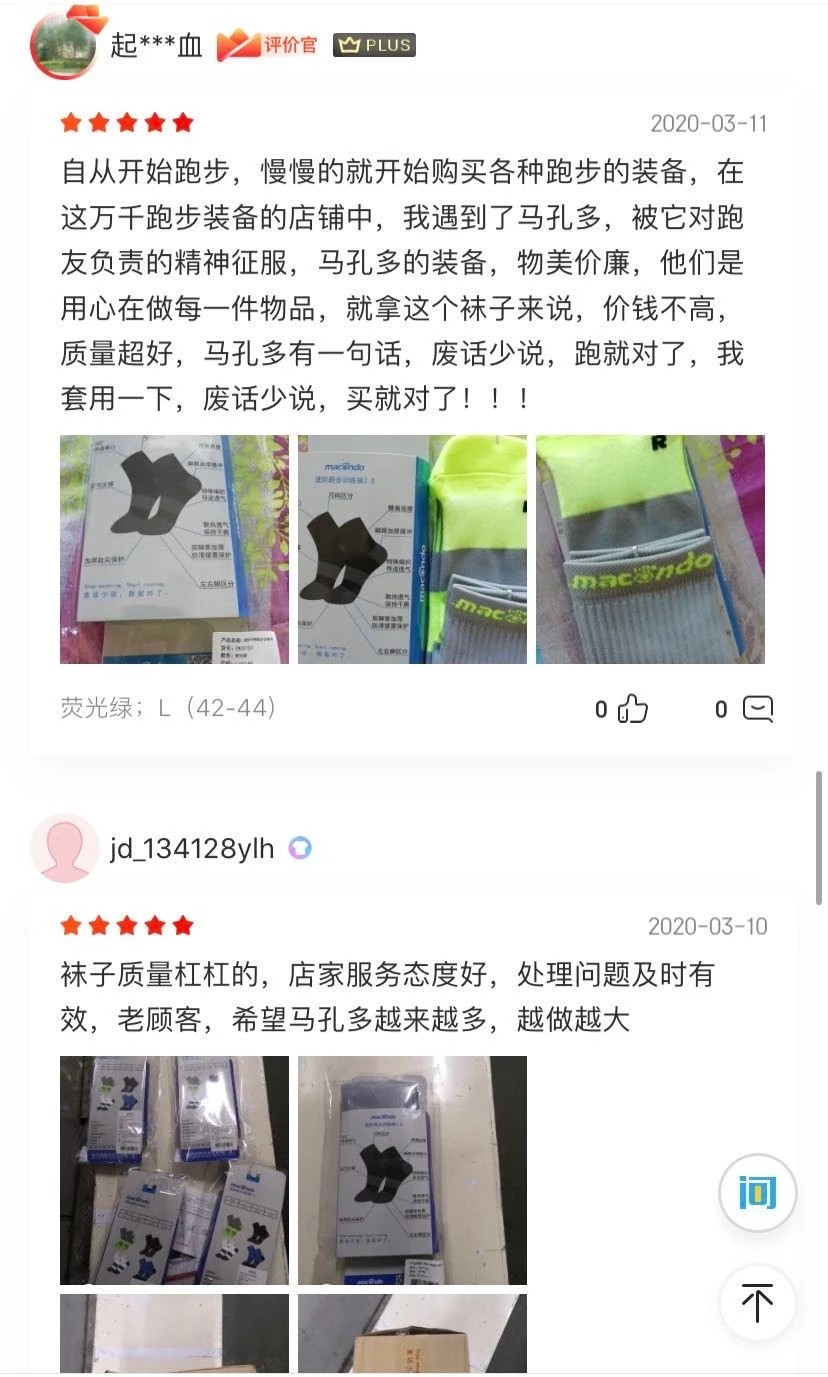The width and height of the screenshot is (828, 1377).
Task: Open comments on 起***血's review
Action: (758, 709)
